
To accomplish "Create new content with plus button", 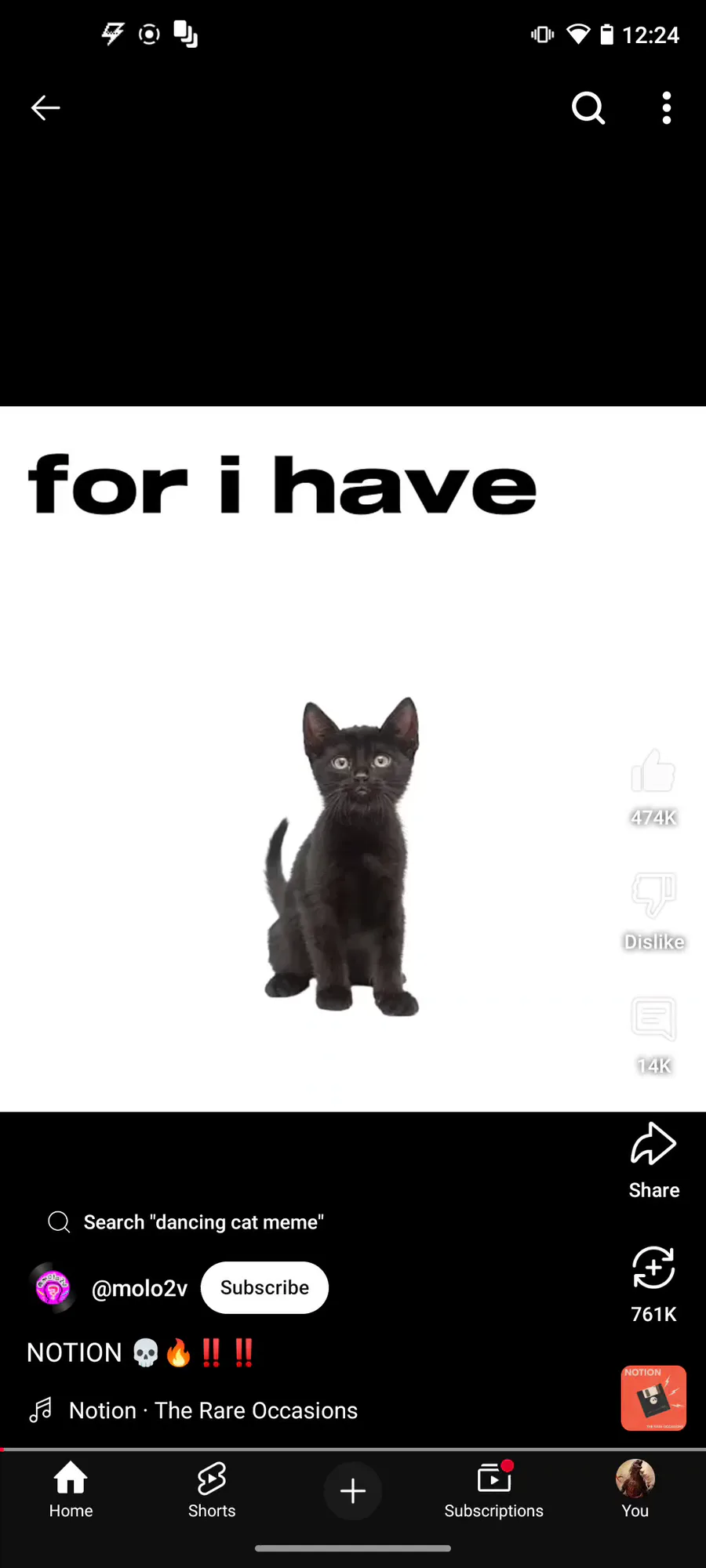I will tap(353, 1490).
